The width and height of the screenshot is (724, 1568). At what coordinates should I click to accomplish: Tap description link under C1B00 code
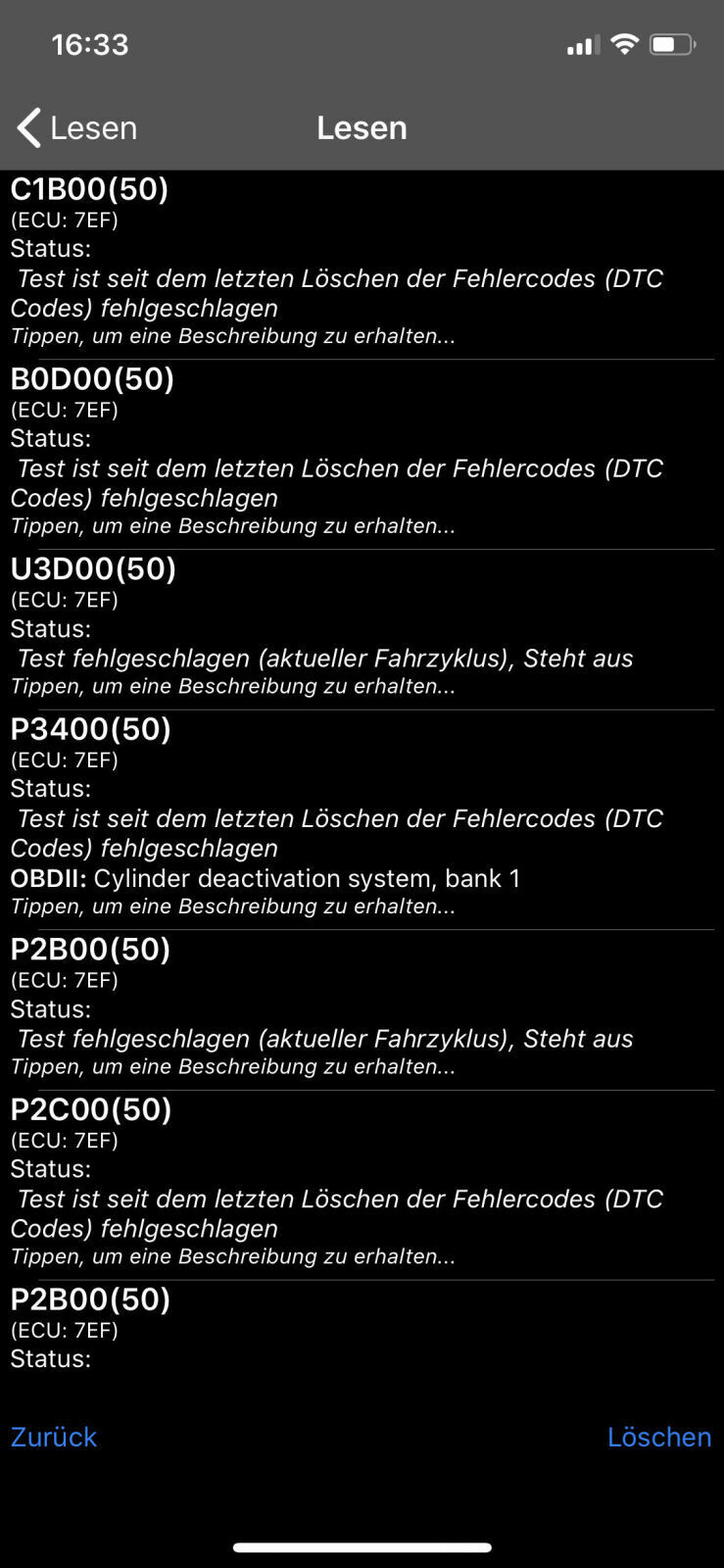[x=232, y=336]
